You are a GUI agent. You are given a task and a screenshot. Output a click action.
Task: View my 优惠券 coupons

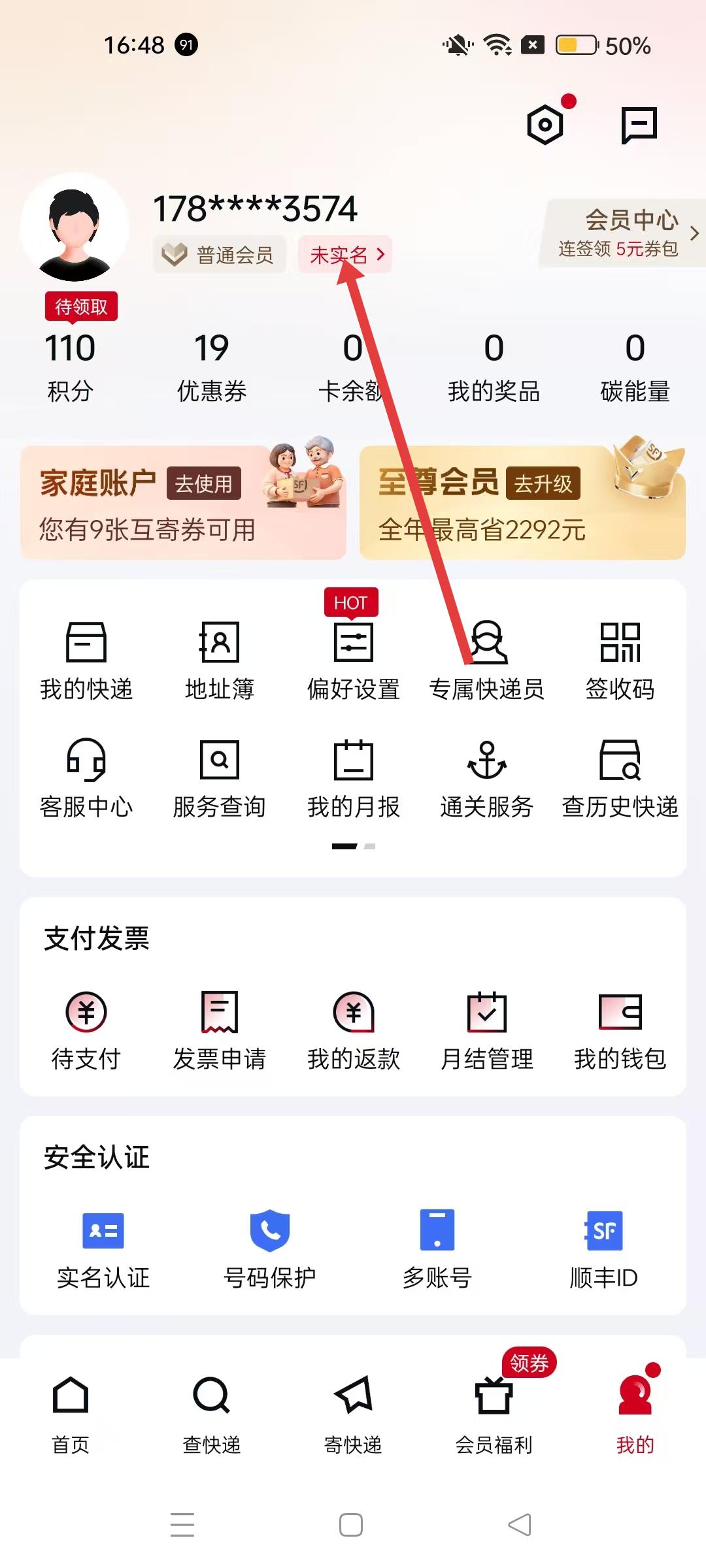(211, 367)
